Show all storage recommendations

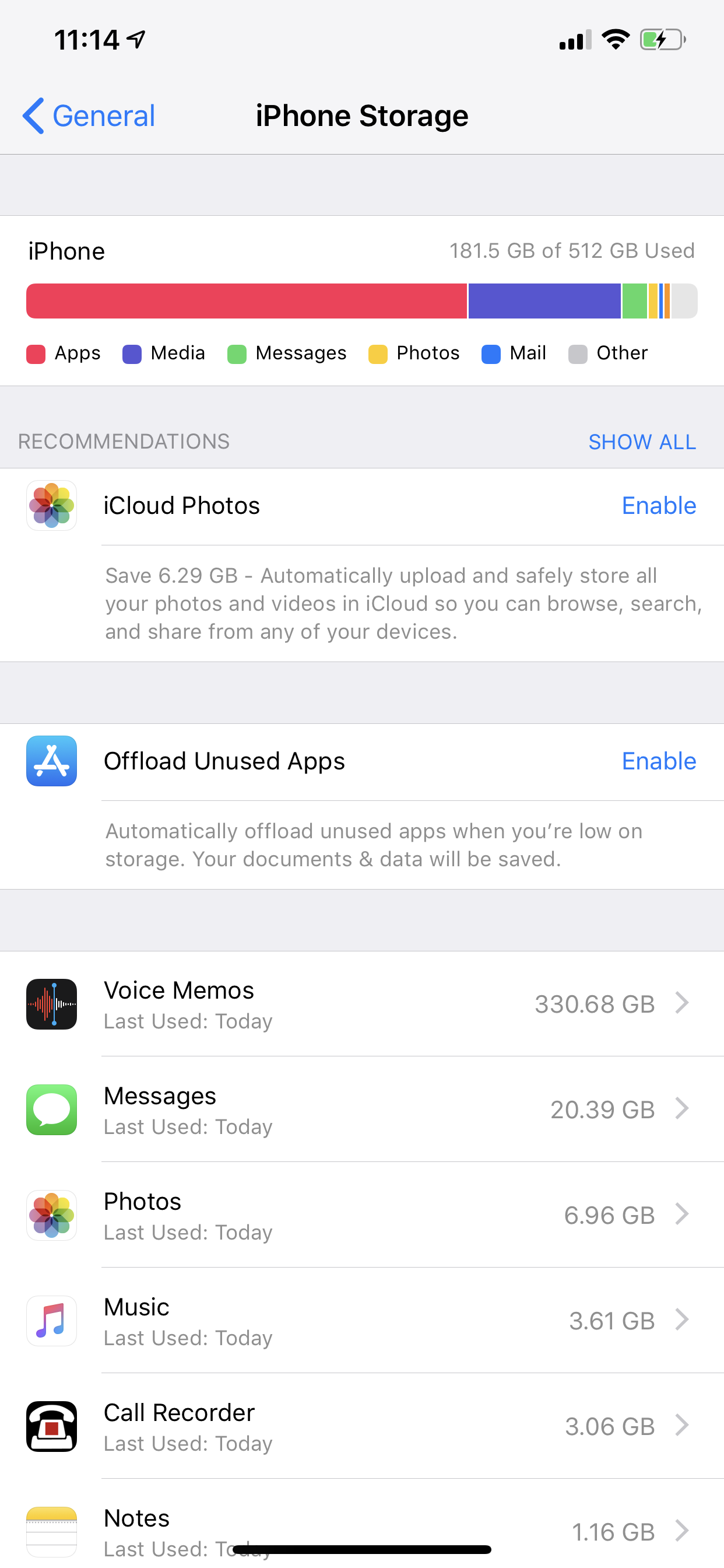pyautogui.click(x=642, y=442)
